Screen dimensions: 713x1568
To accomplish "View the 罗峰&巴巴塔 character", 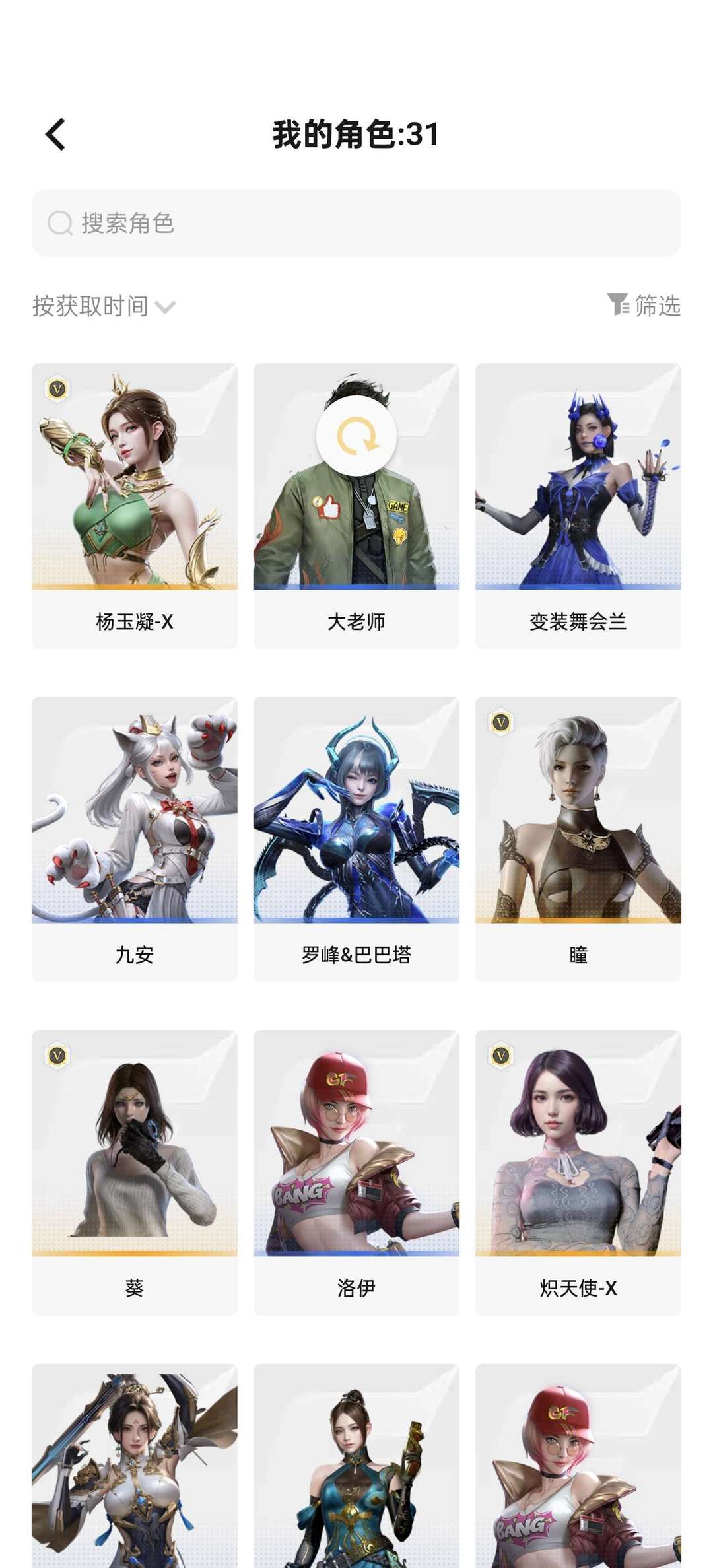I will pos(356,838).
